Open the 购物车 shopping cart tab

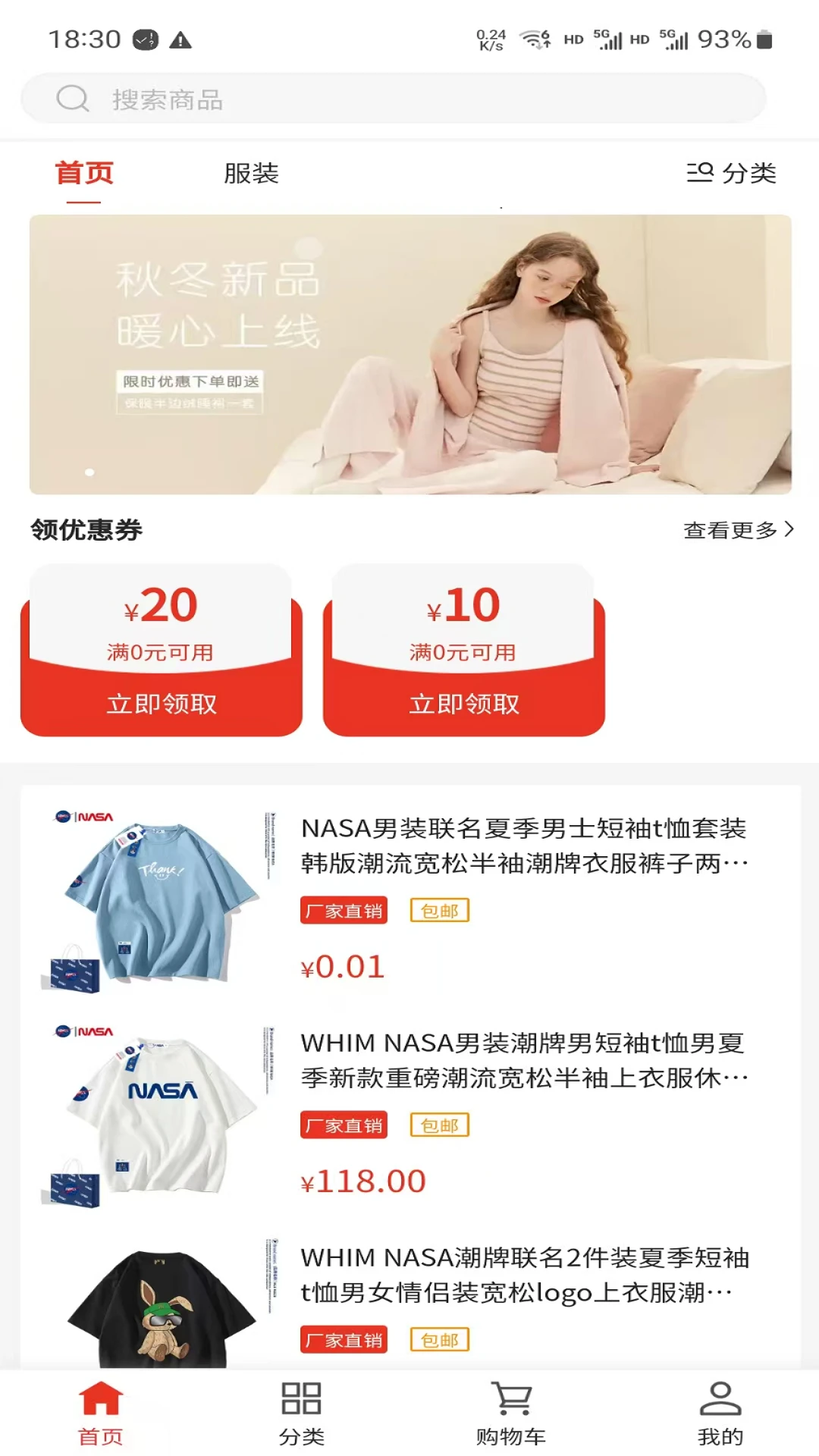(x=511, y=1413)
